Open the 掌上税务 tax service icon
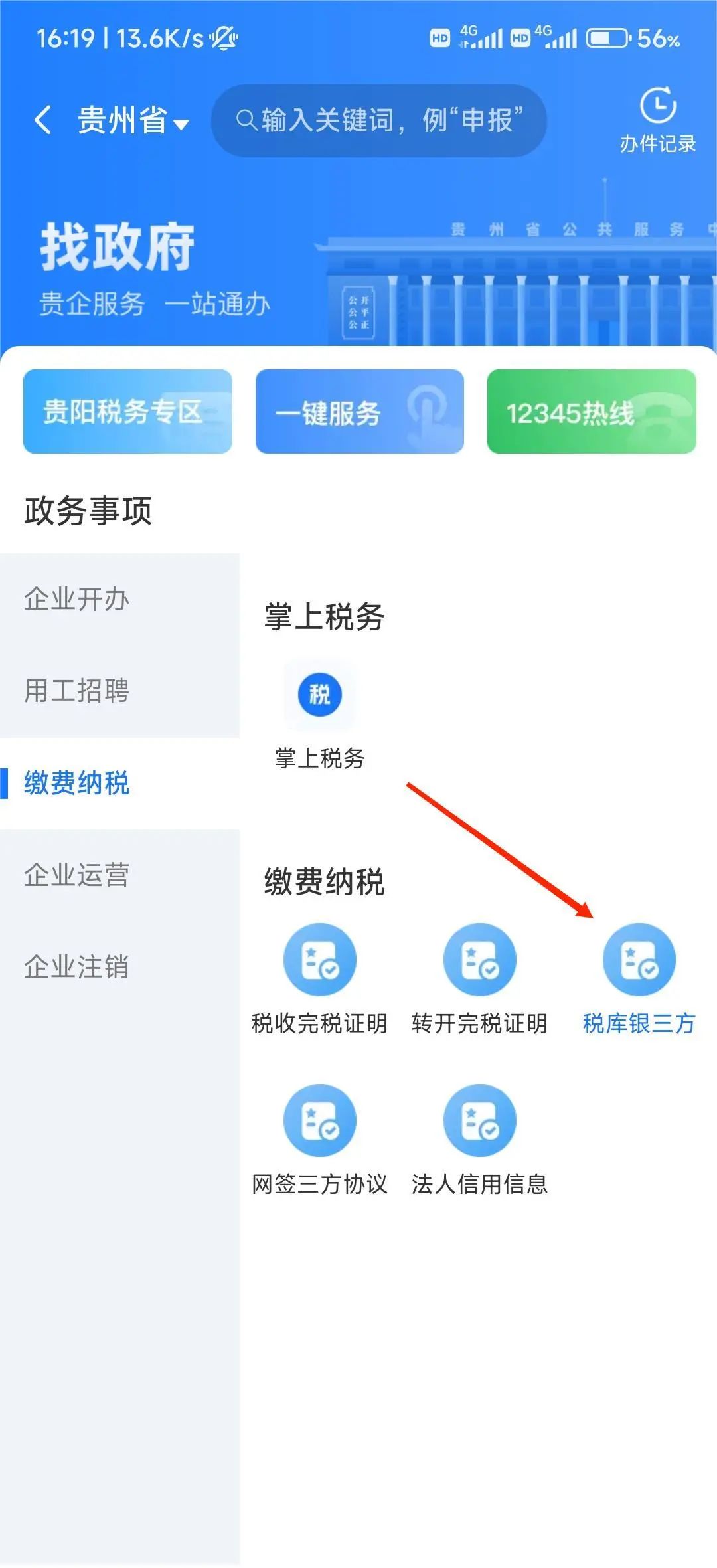The width and height of the screenshot is (717, 1568). (320, 693)
